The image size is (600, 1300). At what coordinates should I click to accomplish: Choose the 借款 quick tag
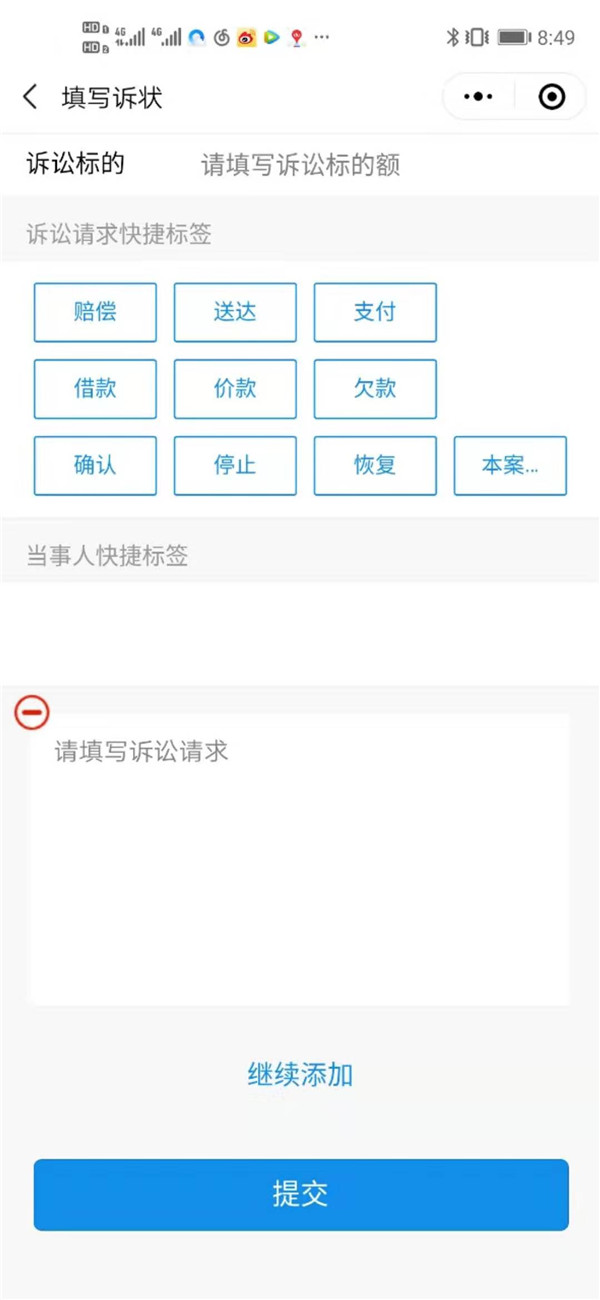pos(95,389)
